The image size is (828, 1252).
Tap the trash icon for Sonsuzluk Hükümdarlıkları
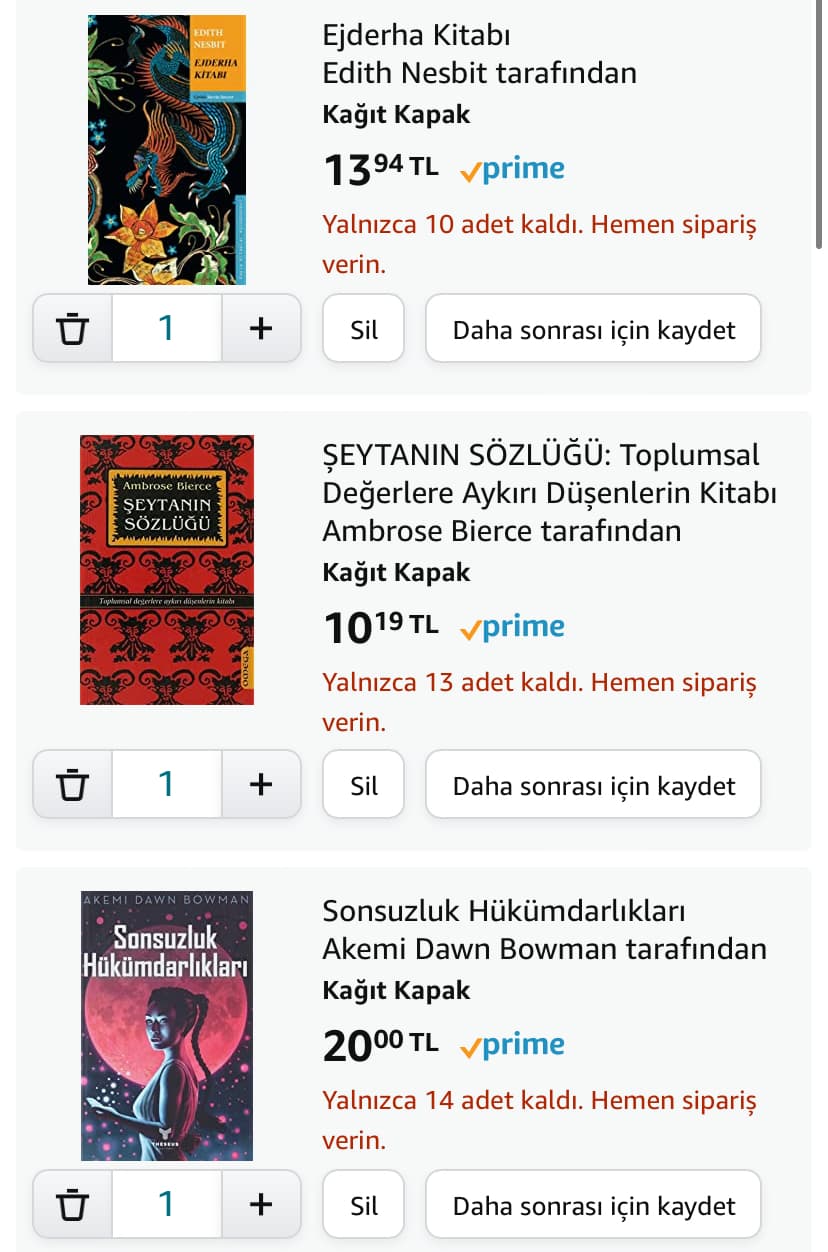[x=72, y=1204]
